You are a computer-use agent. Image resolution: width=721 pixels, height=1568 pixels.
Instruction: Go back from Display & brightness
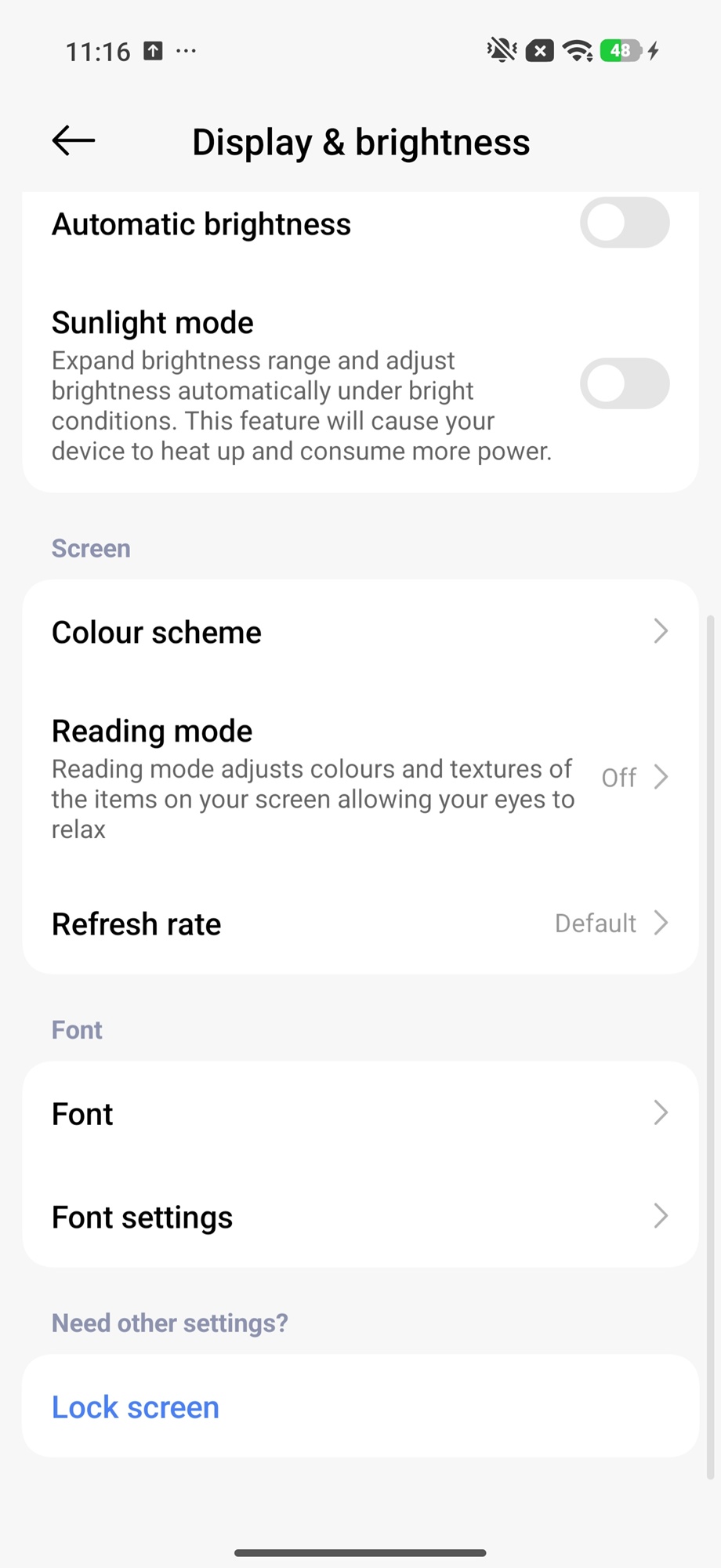pyautogui.click(x=74, y=141)
